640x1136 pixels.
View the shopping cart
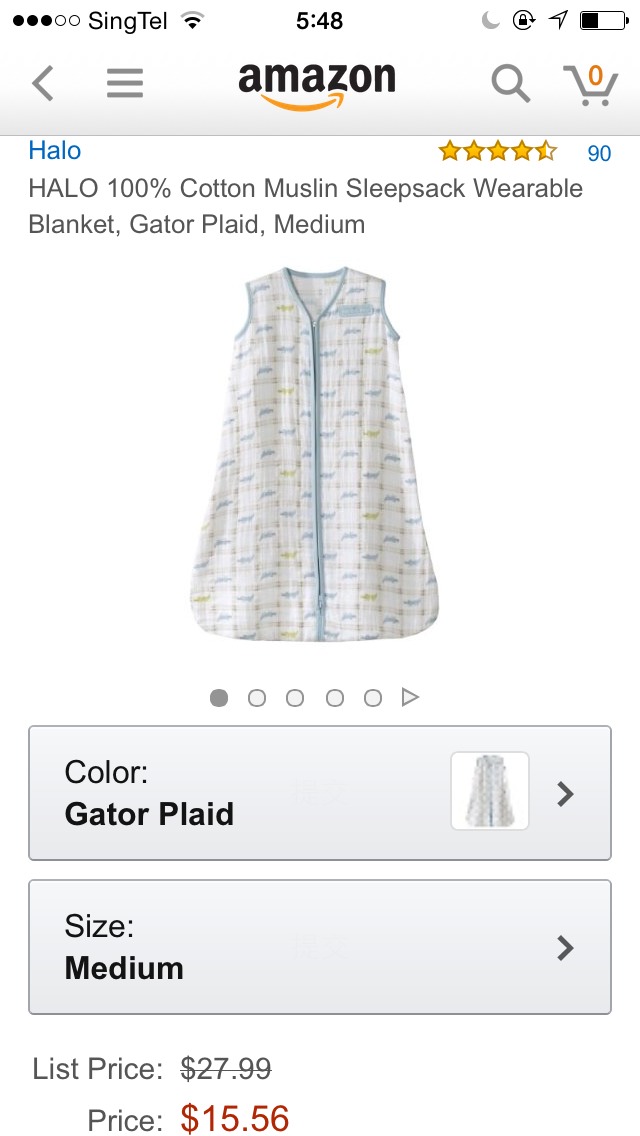(x=590, y=84)
